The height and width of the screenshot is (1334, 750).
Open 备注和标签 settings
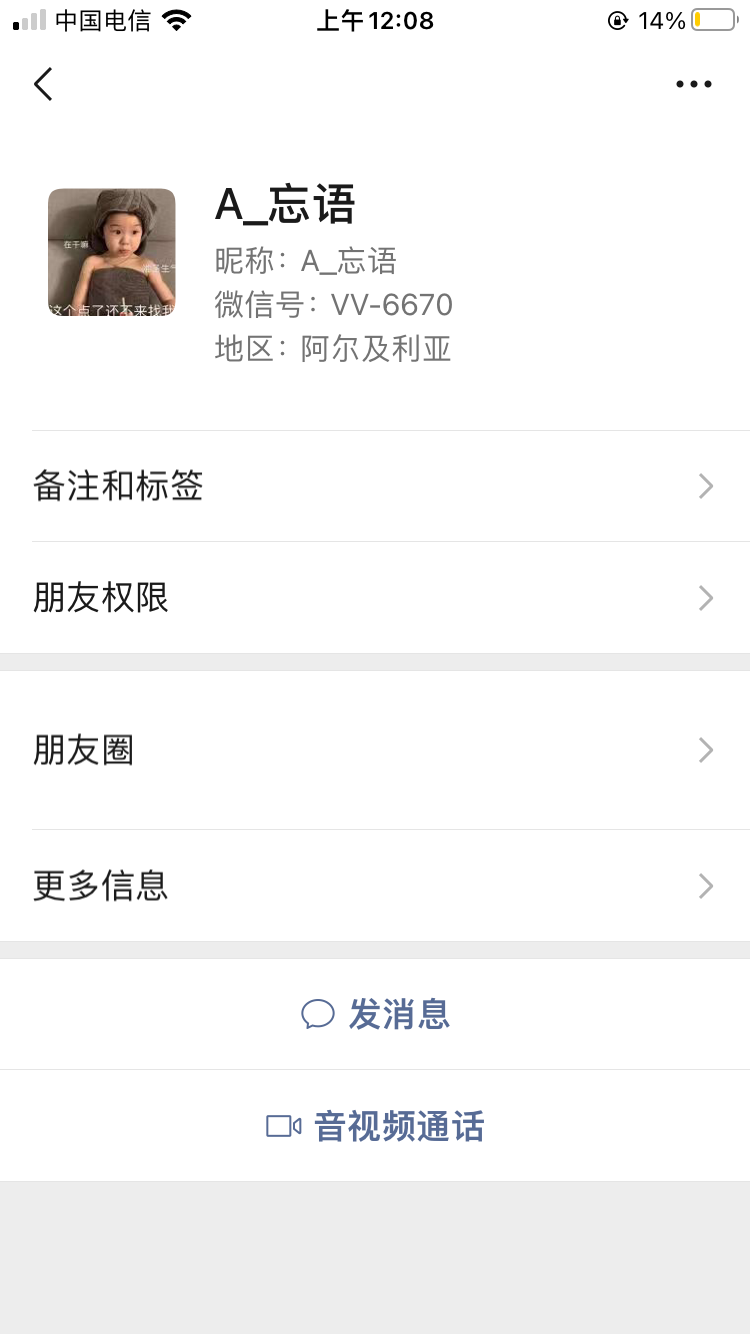click(375, 486)
